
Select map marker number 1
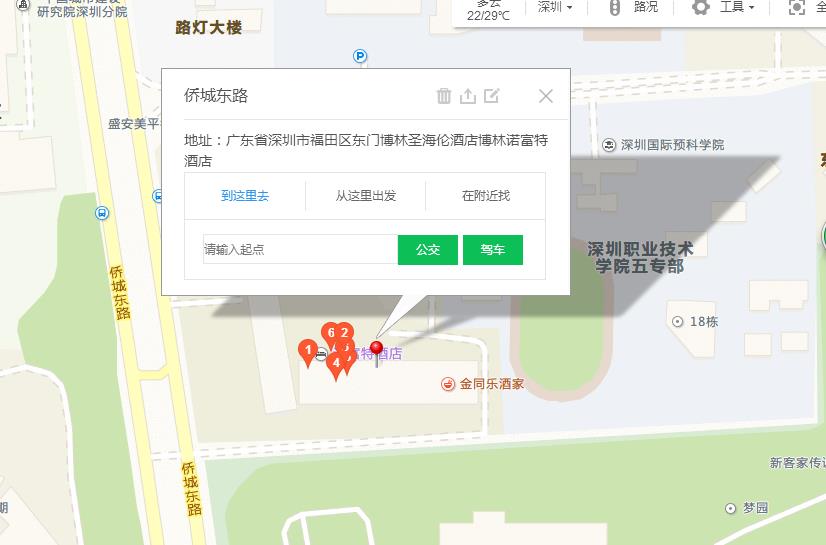(309, 350)
